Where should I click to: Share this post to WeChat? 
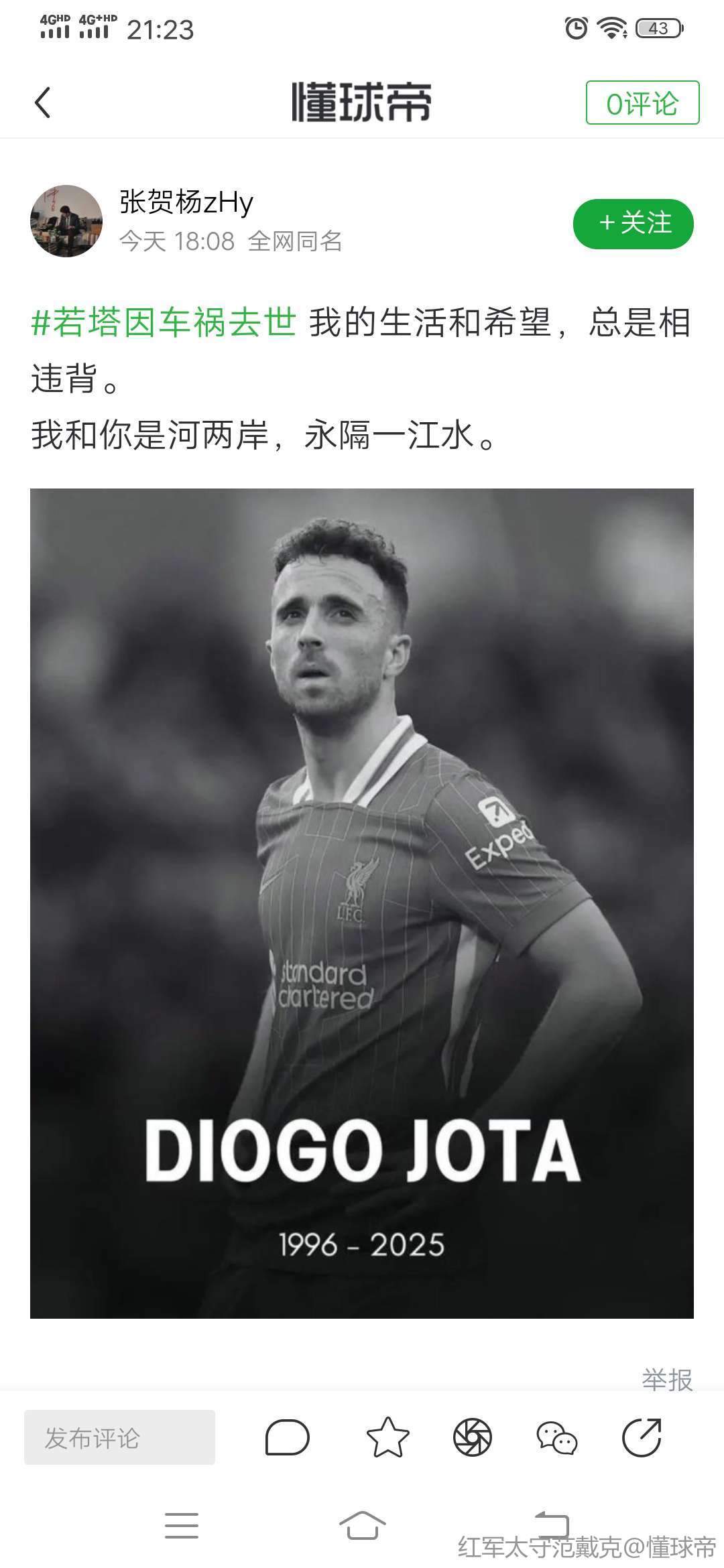coord(556,1438)
